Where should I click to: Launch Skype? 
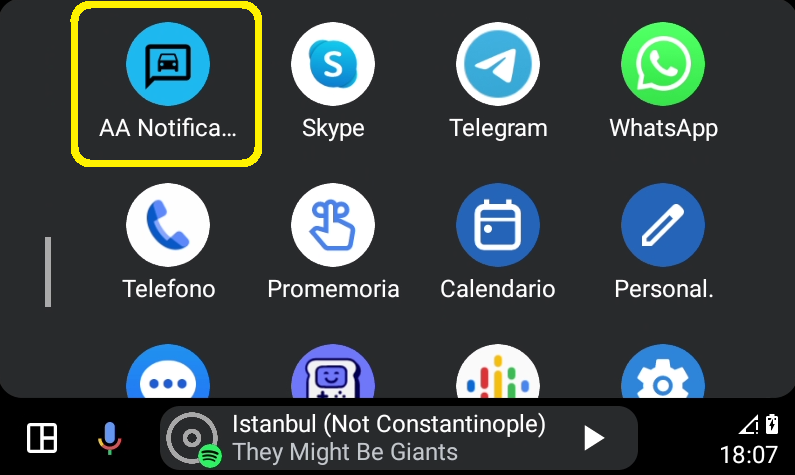333,67
